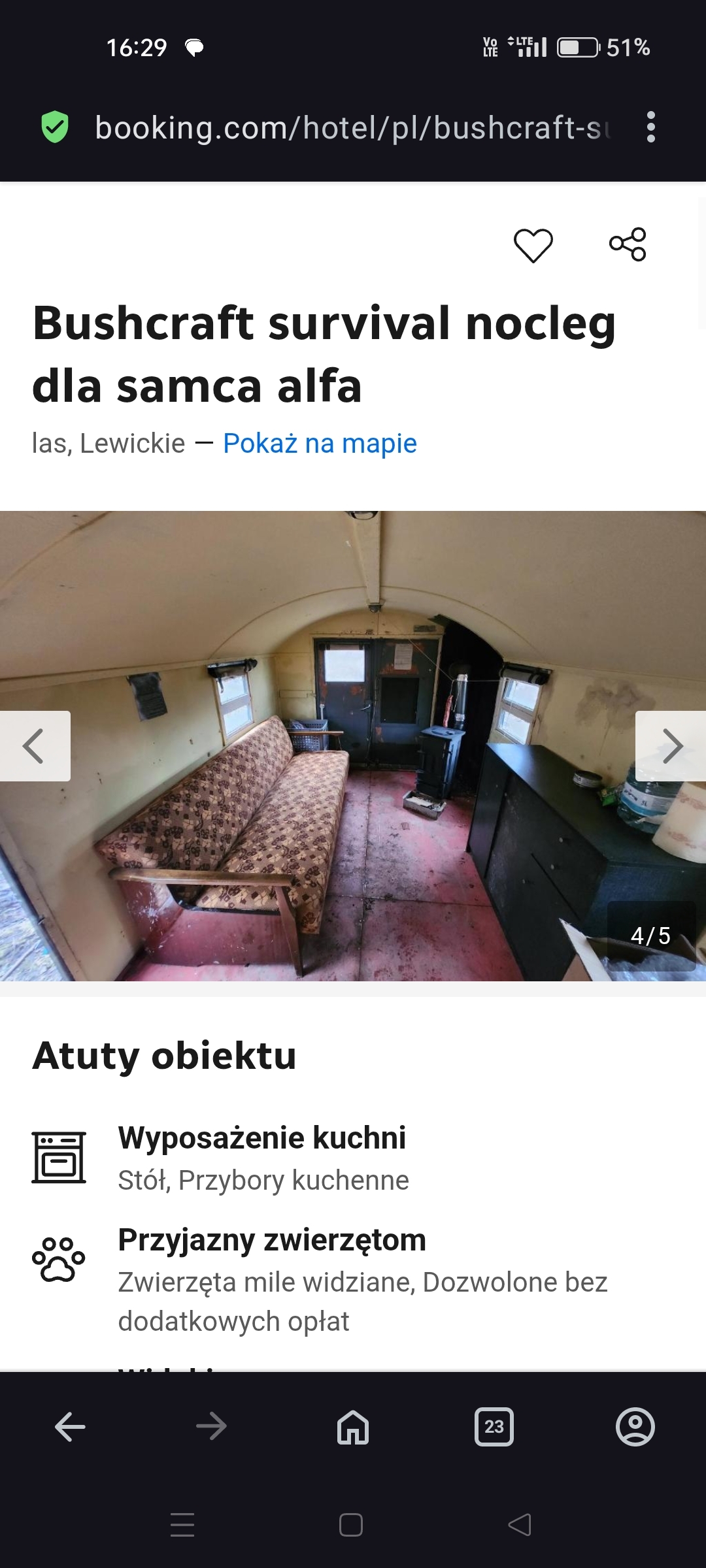Open recent apps from the system bar
Image resolution: width=706 pixels, height=1568 pixels.
coord(182,1525)
